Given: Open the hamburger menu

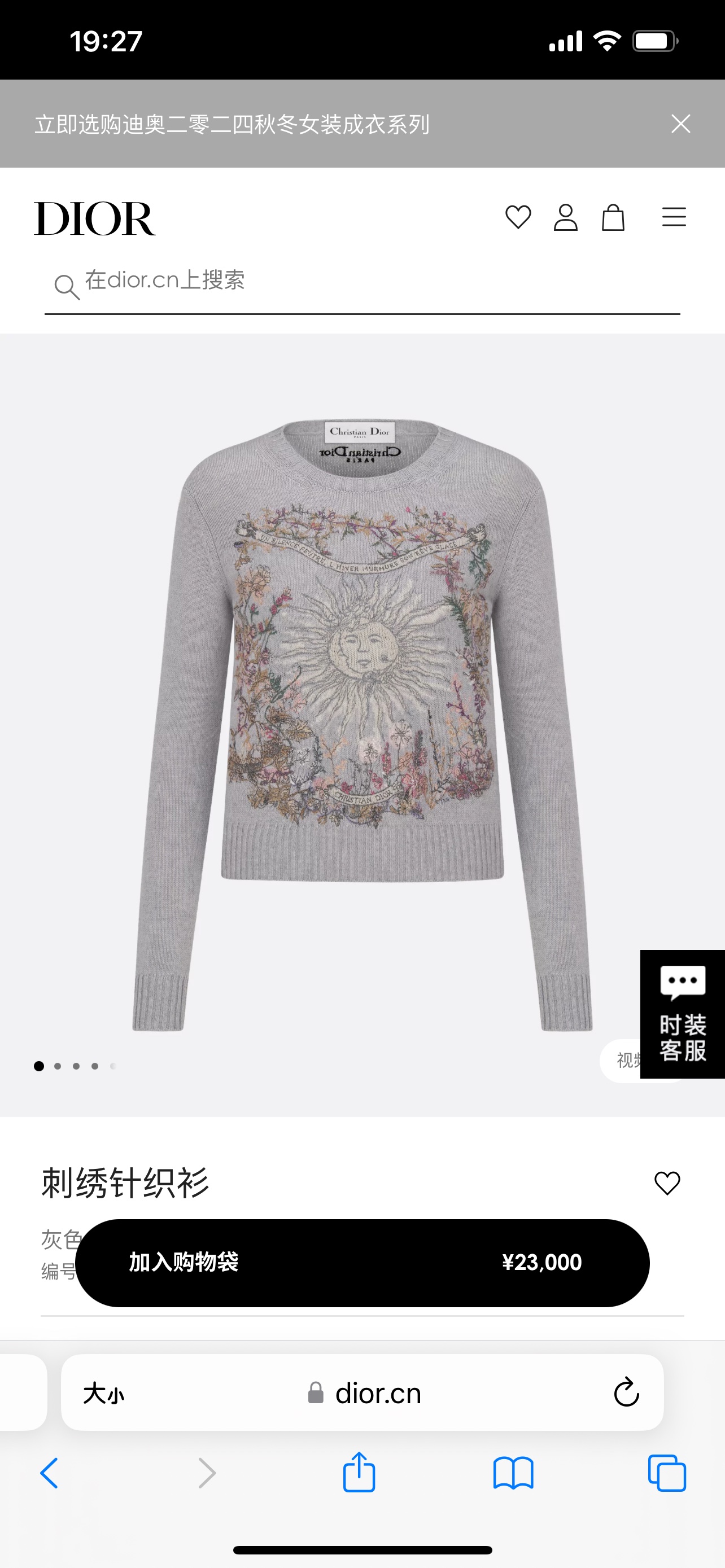Looking at the screenshot, I should [x=674, y=217].
